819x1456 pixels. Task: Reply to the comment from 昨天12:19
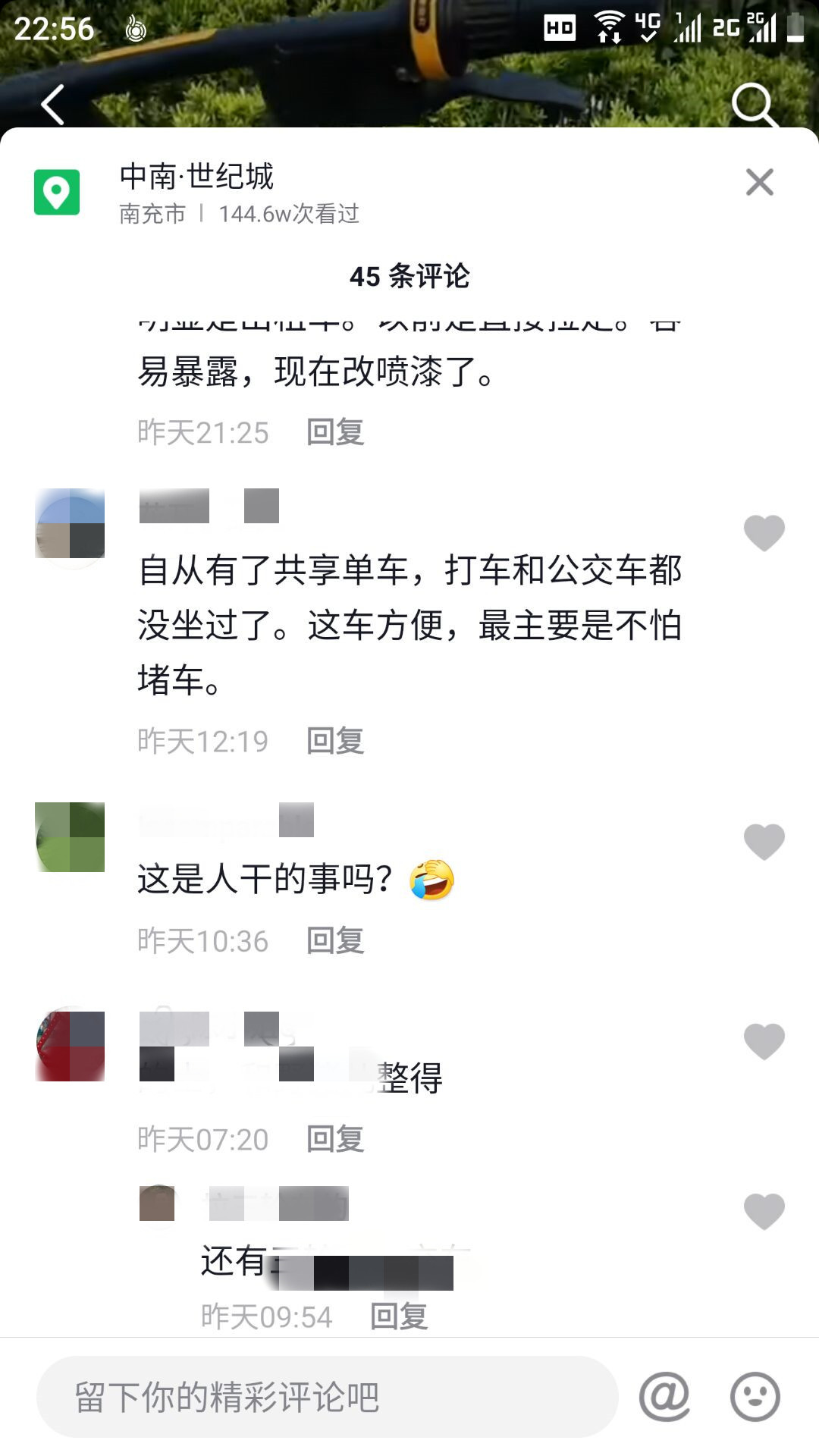(x=335, y=741)
